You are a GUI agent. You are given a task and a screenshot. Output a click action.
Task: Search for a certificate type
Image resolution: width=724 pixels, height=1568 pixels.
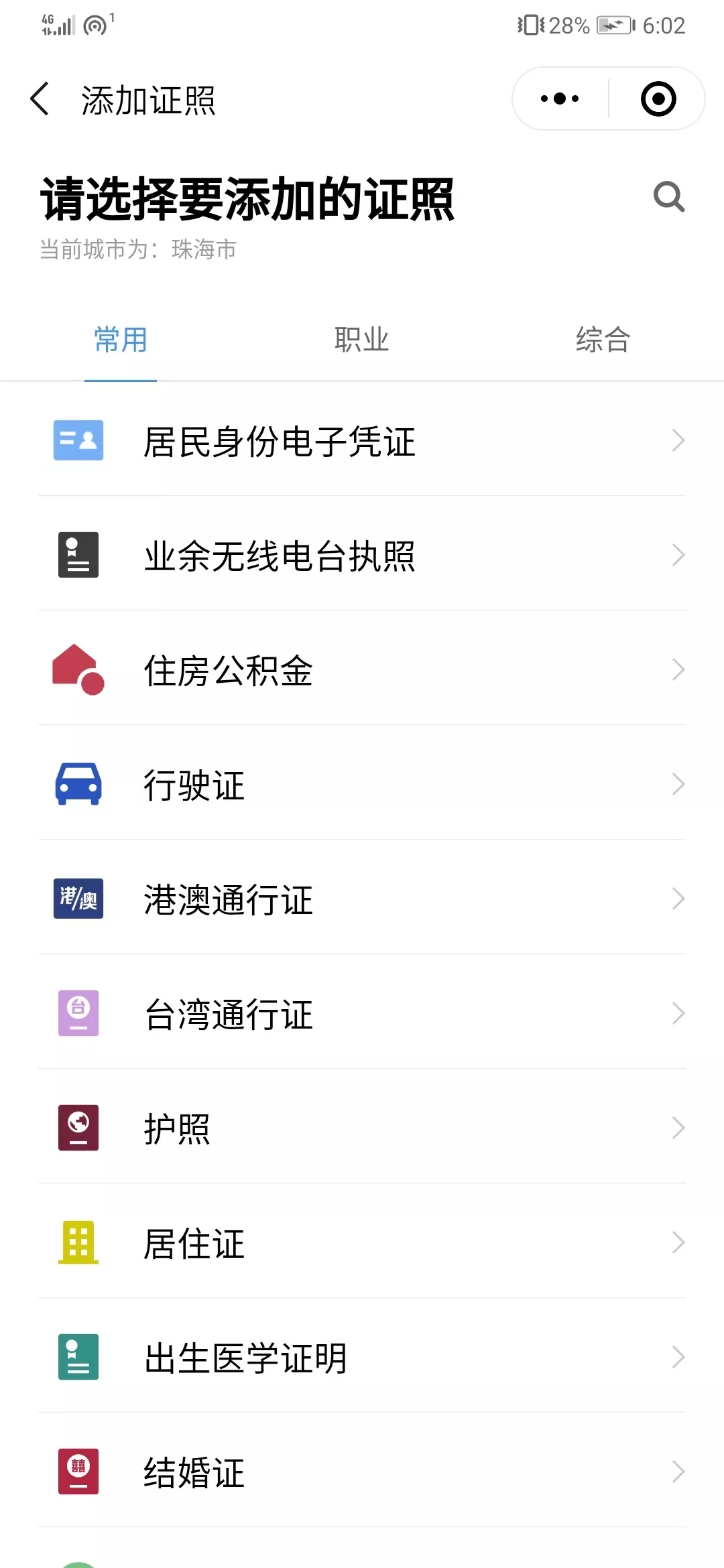coord(668,197)
